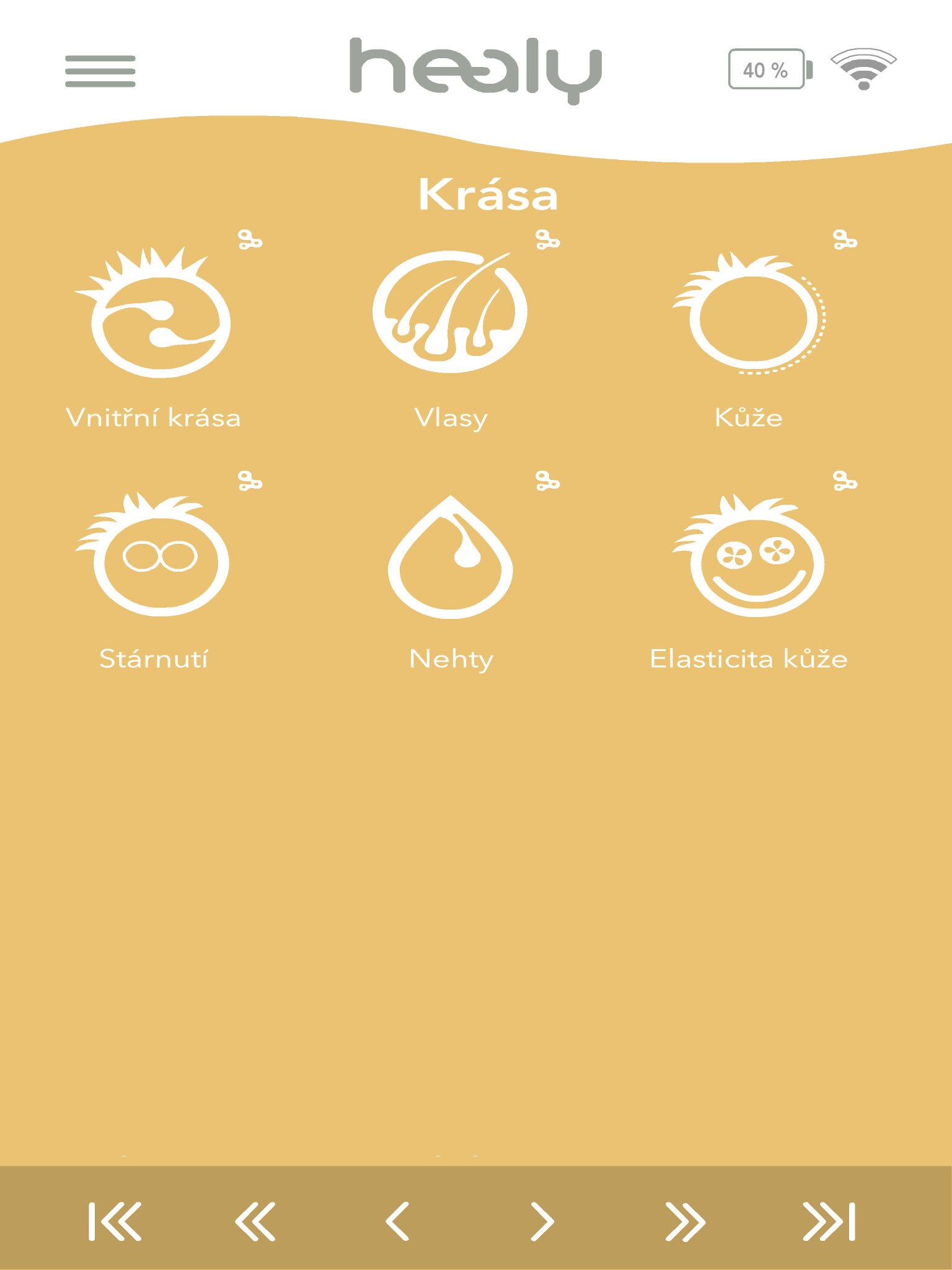
Task: Select the Vlasy program
Action: [451, 313]
